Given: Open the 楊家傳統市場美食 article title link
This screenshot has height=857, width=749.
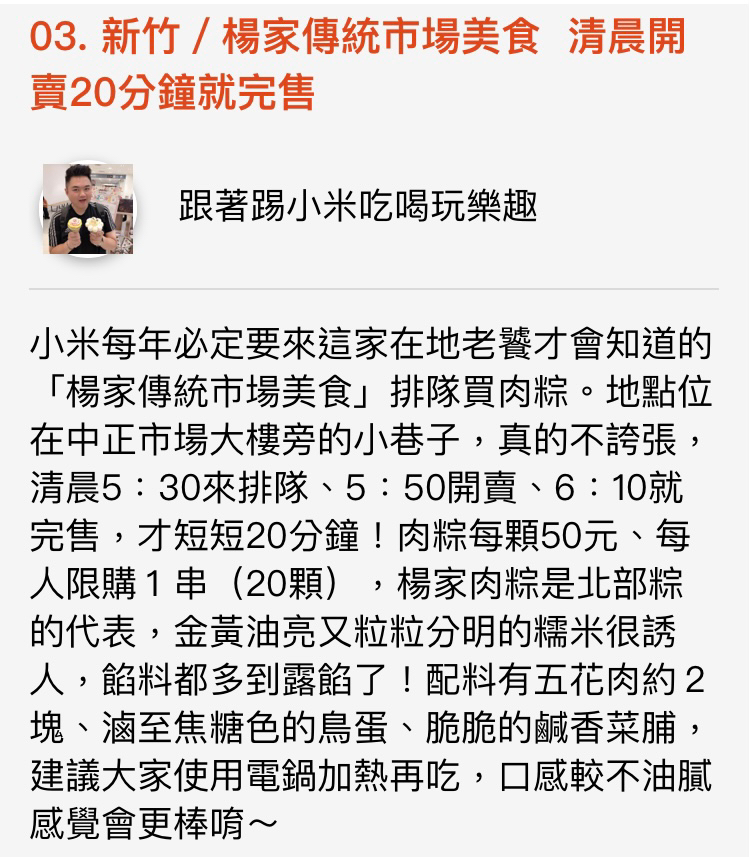Looking at the screenshot, I should [x=358, y=65].
